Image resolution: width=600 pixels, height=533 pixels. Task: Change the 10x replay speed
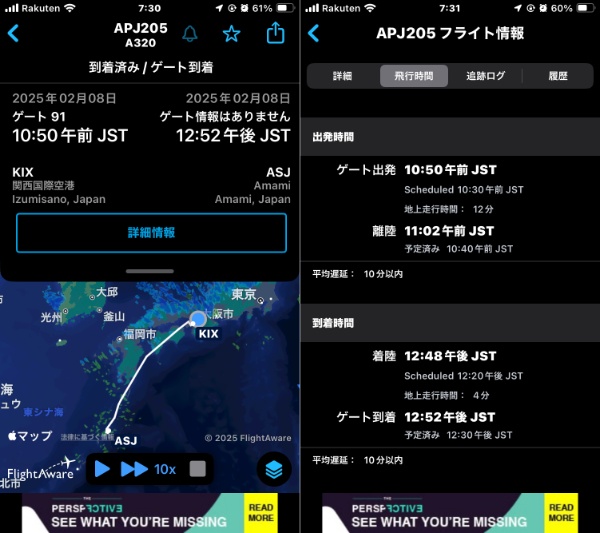click(165, 468)
